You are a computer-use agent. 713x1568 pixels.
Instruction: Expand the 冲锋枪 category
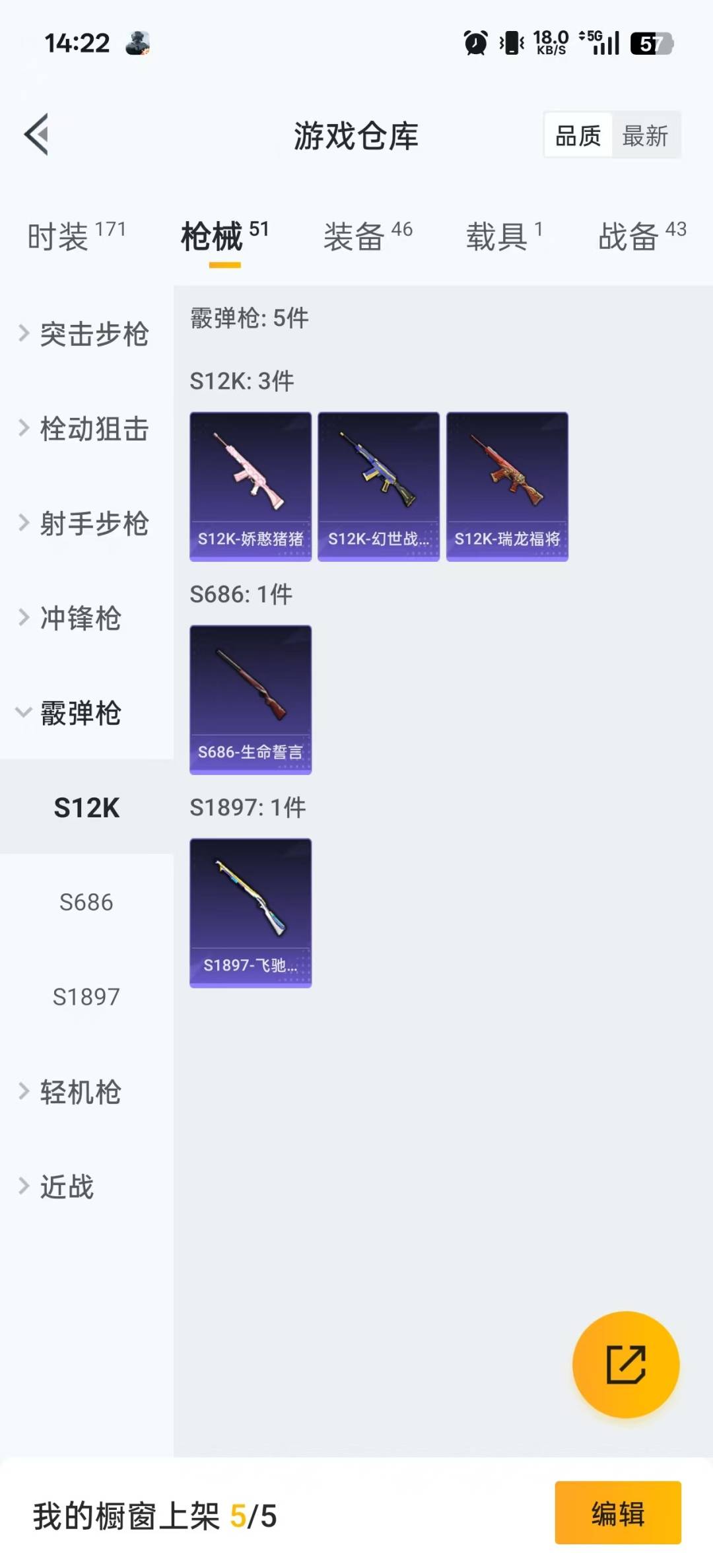[x=81, y=619]
